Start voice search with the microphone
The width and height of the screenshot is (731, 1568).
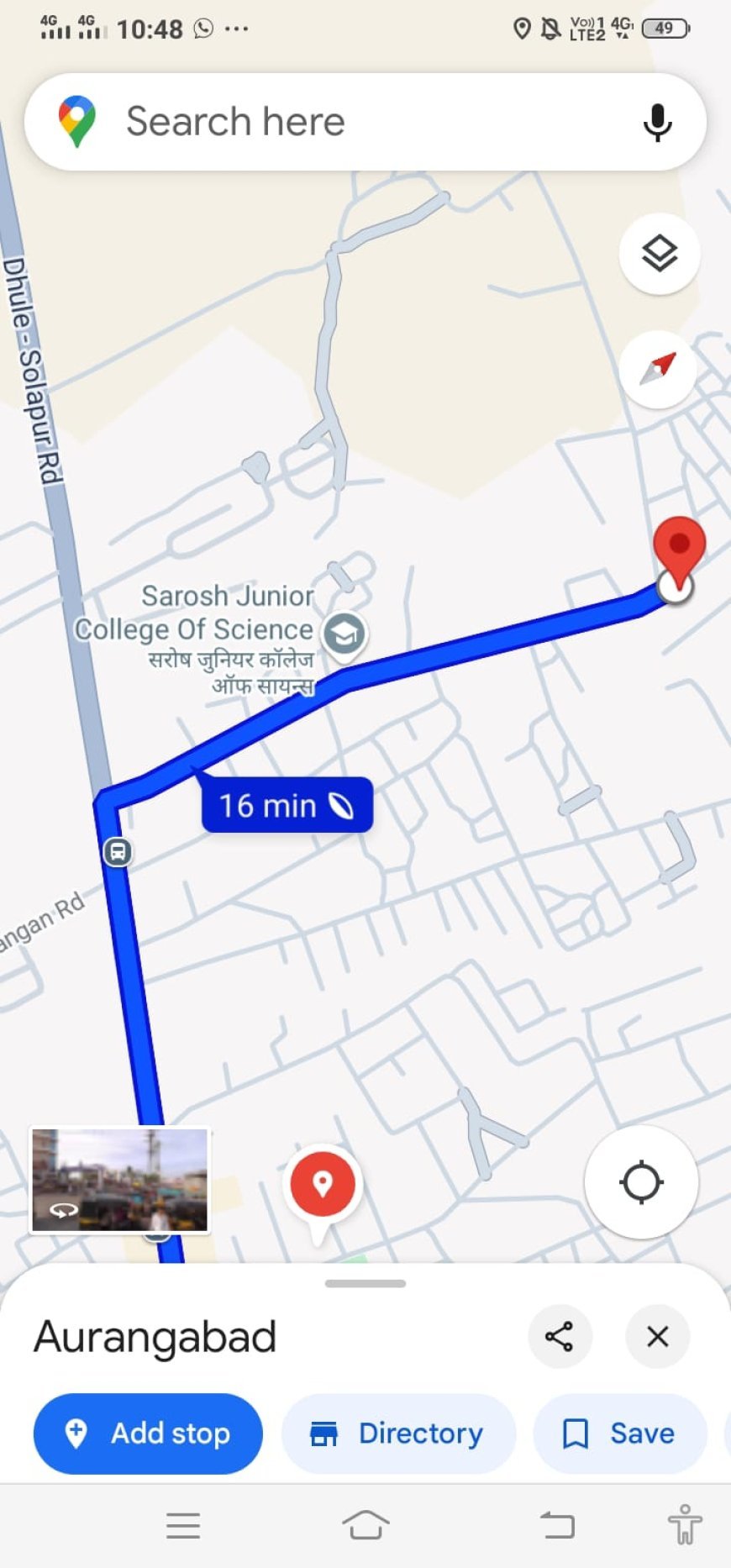tap(657, 123)
